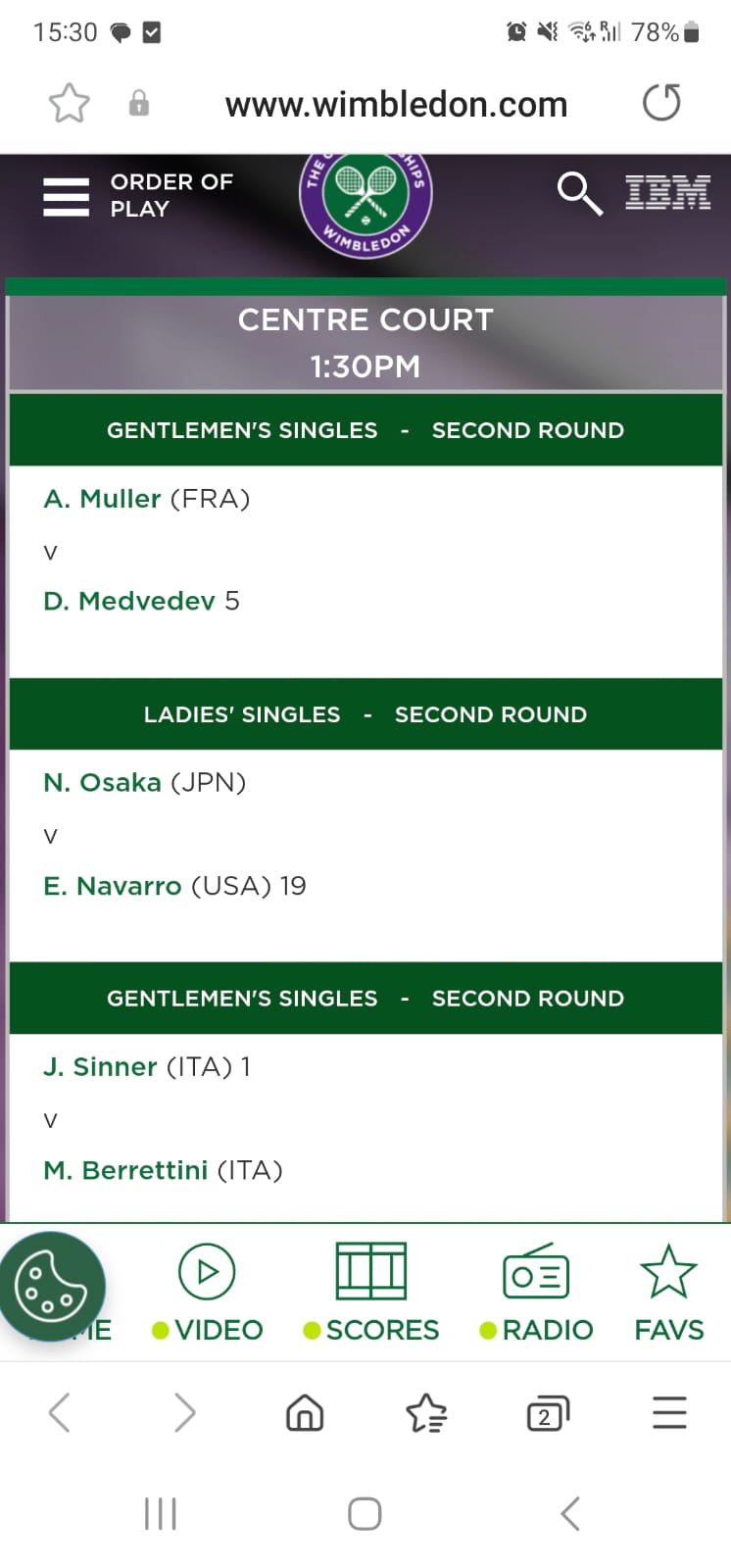The width and height of the screenshot is (731, 1568).
Task: Switch to the Video tab
Action: click(x=207, y=1294)
